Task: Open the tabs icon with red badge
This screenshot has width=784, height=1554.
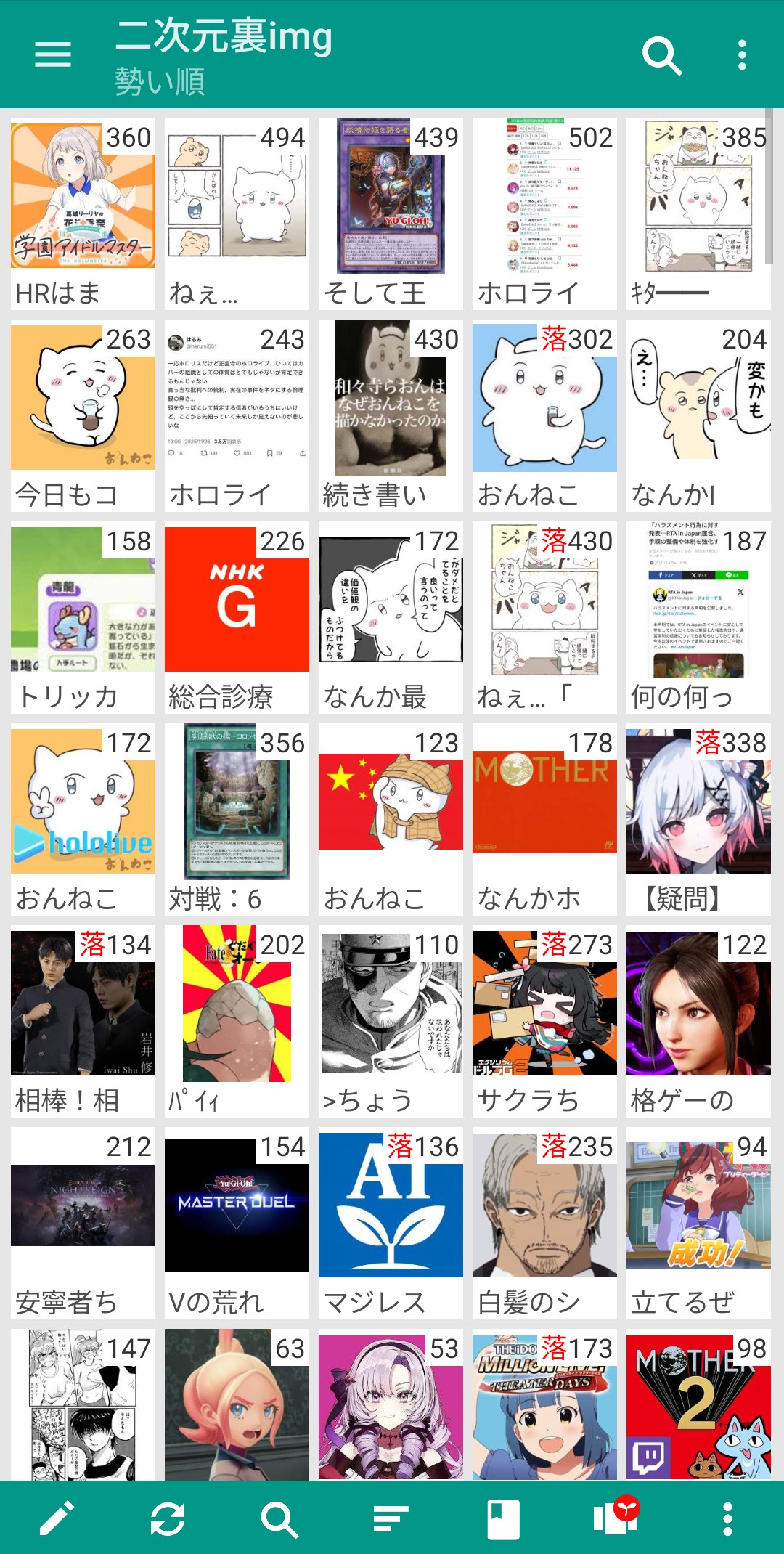Action: coord(615,1518)
